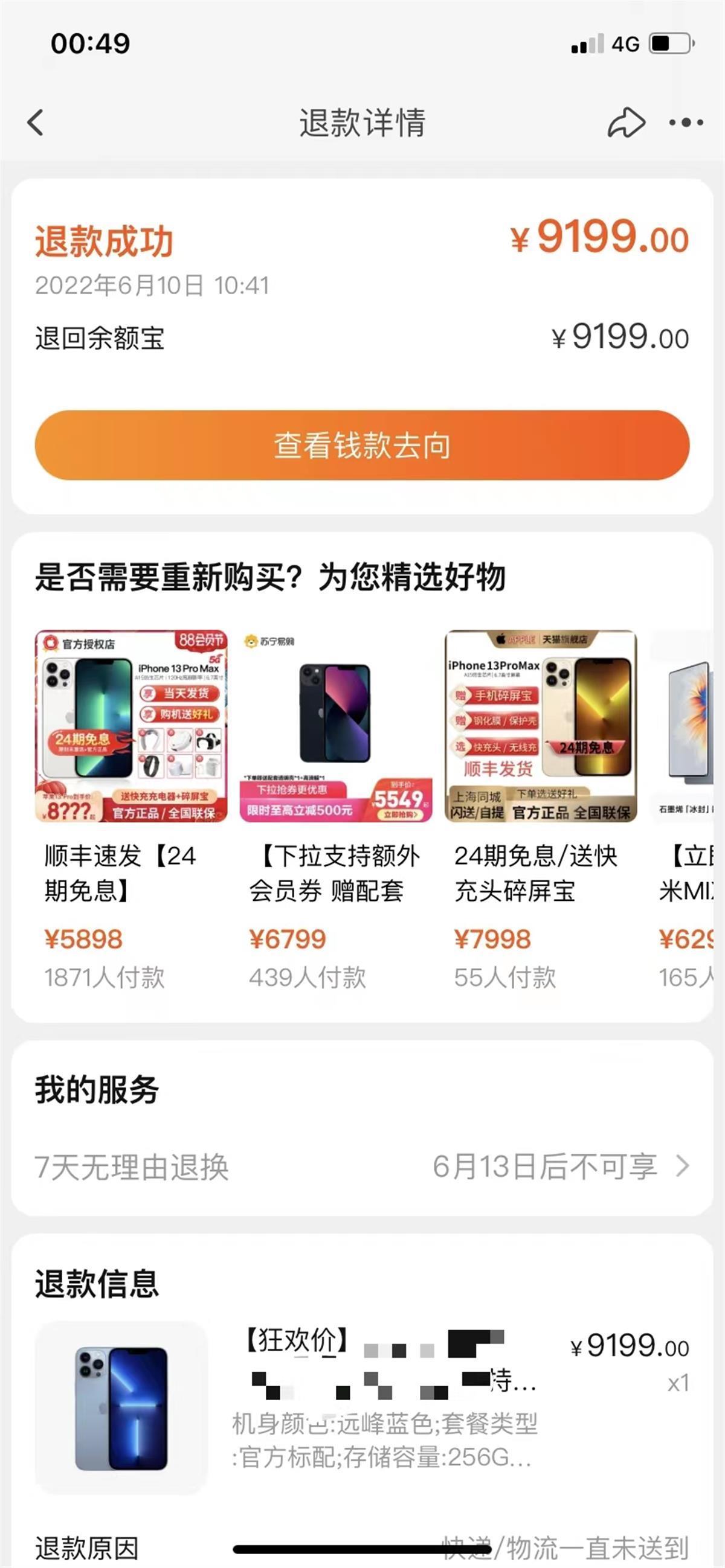
Task: Open the 7天无理由退换 service row
Action: click(x=362, y=1167)
